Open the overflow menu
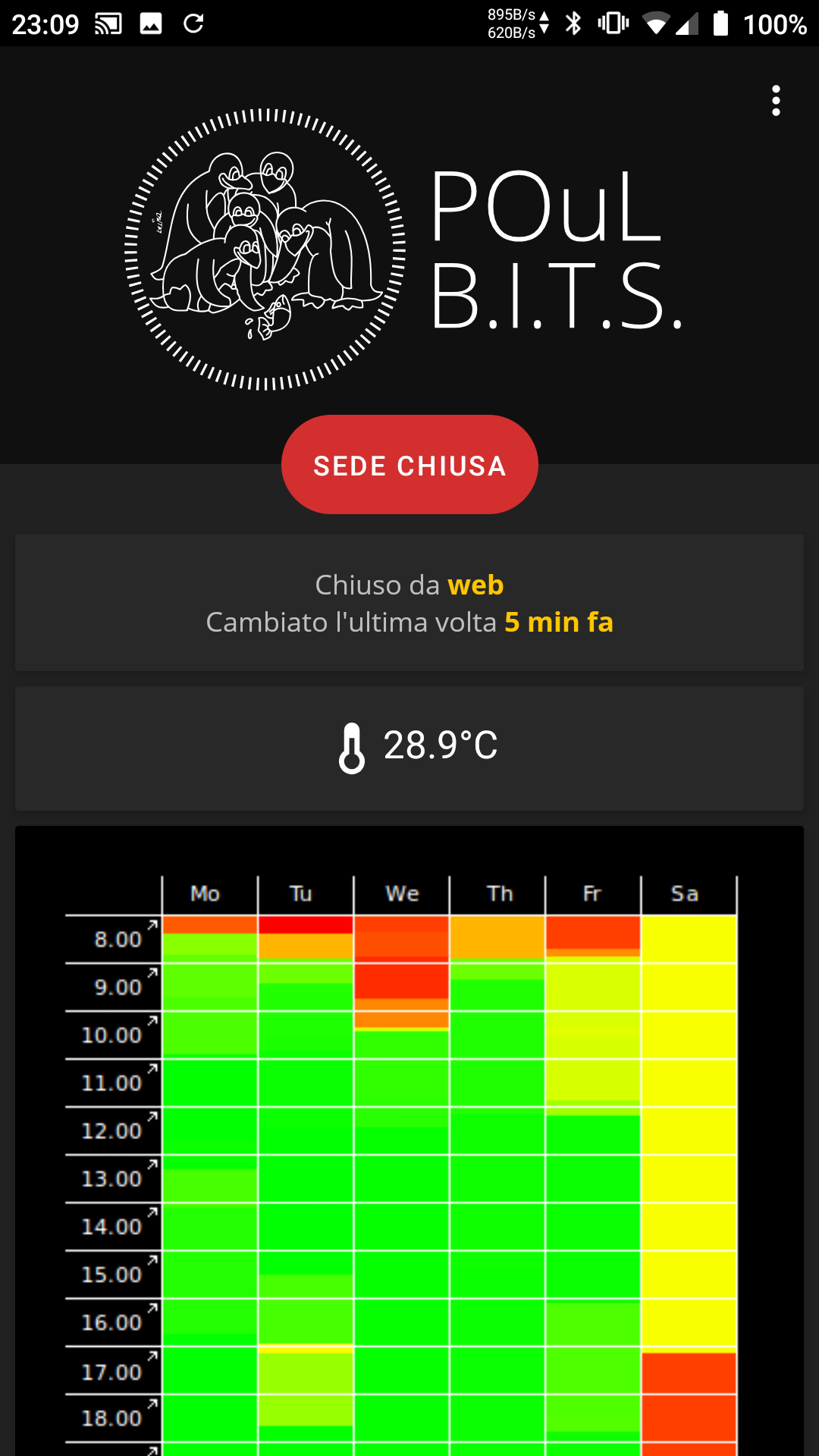This screenshot has height=1456, width=819. (776, 101)
